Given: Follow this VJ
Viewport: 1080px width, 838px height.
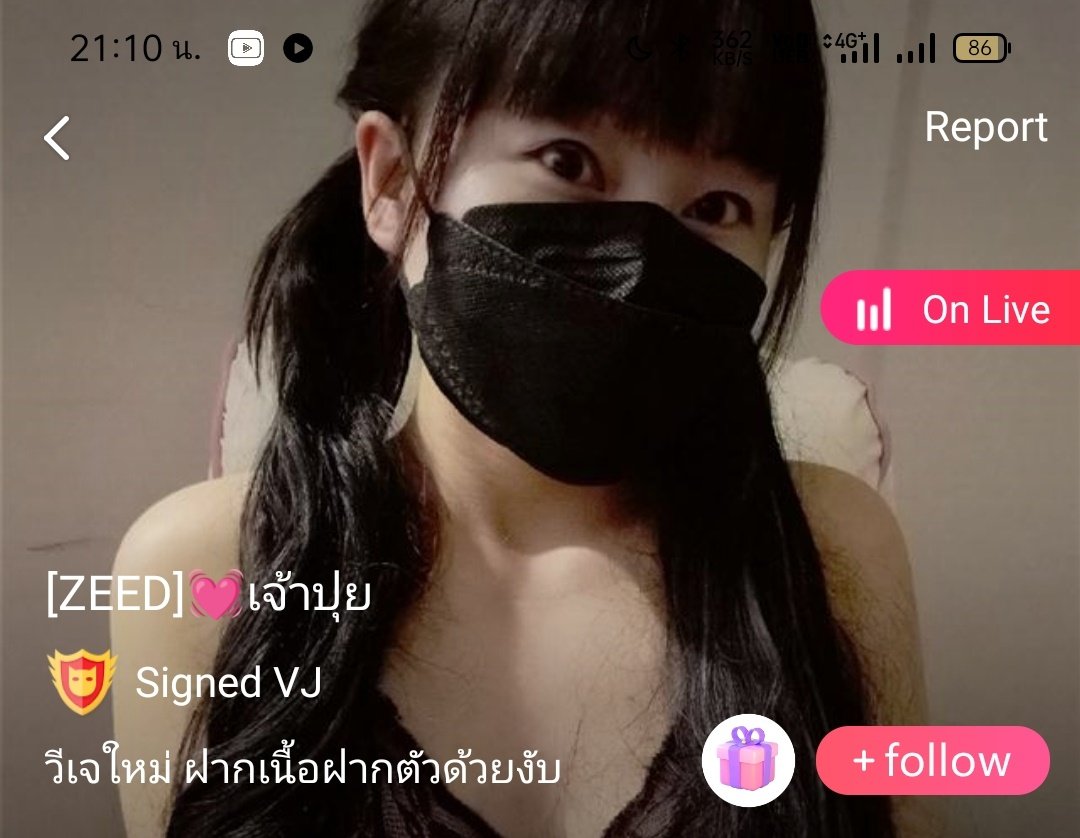Looking at the screenshot, I should click(x=932, y=761).
